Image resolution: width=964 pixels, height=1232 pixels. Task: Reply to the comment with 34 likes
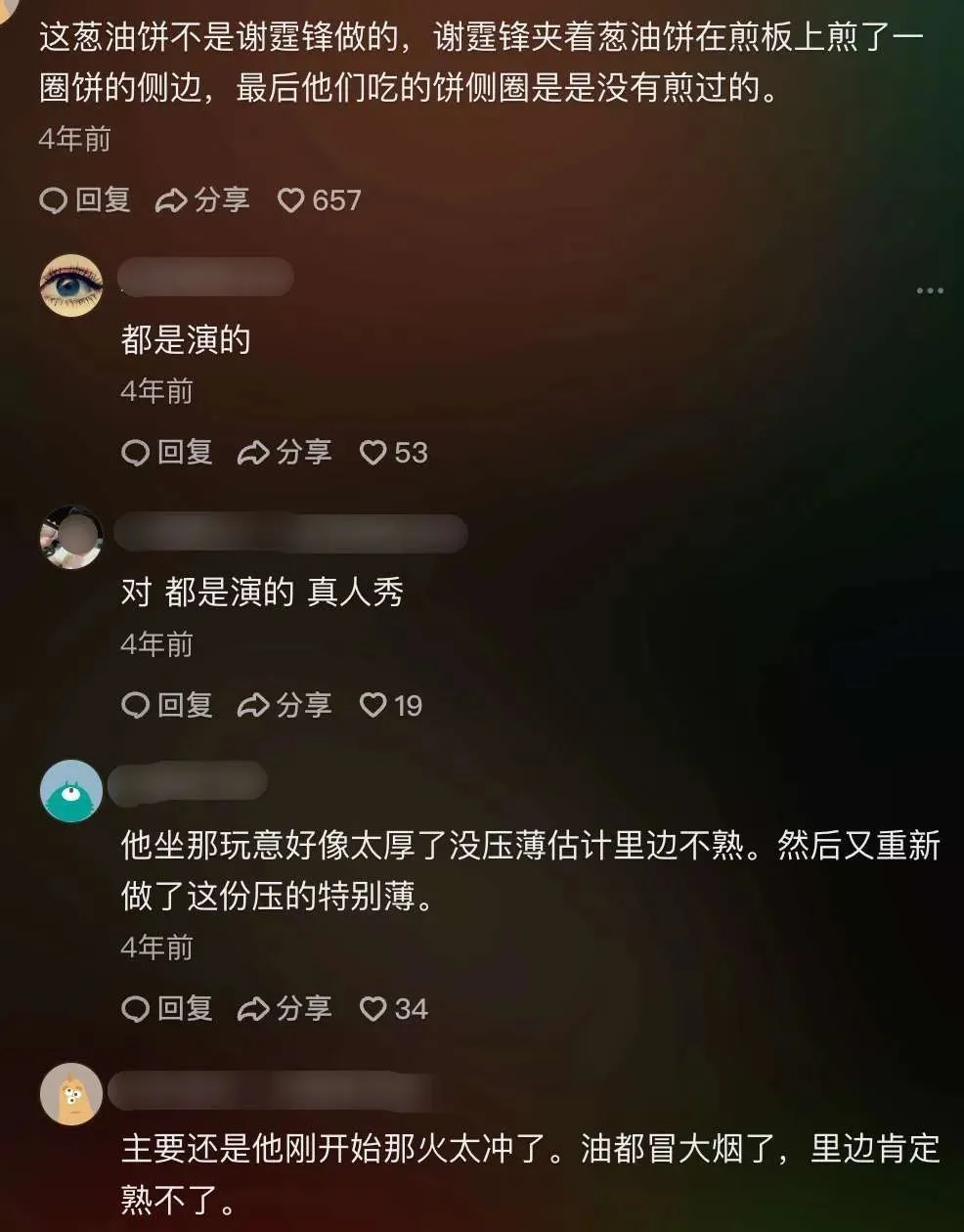tap(167, 1008)
